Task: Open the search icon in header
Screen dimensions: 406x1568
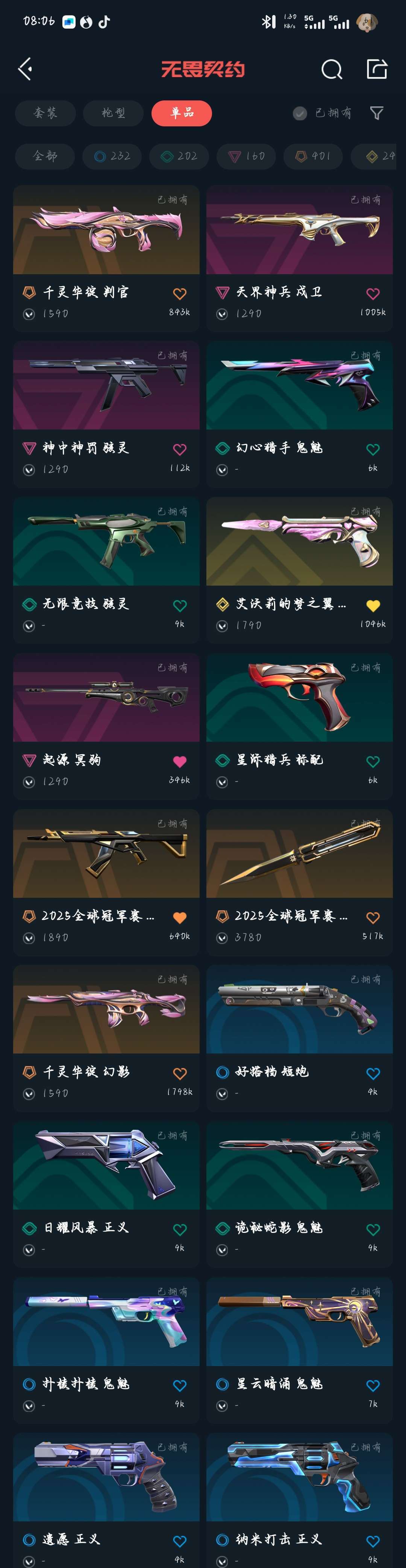Action: pos(331,69)
